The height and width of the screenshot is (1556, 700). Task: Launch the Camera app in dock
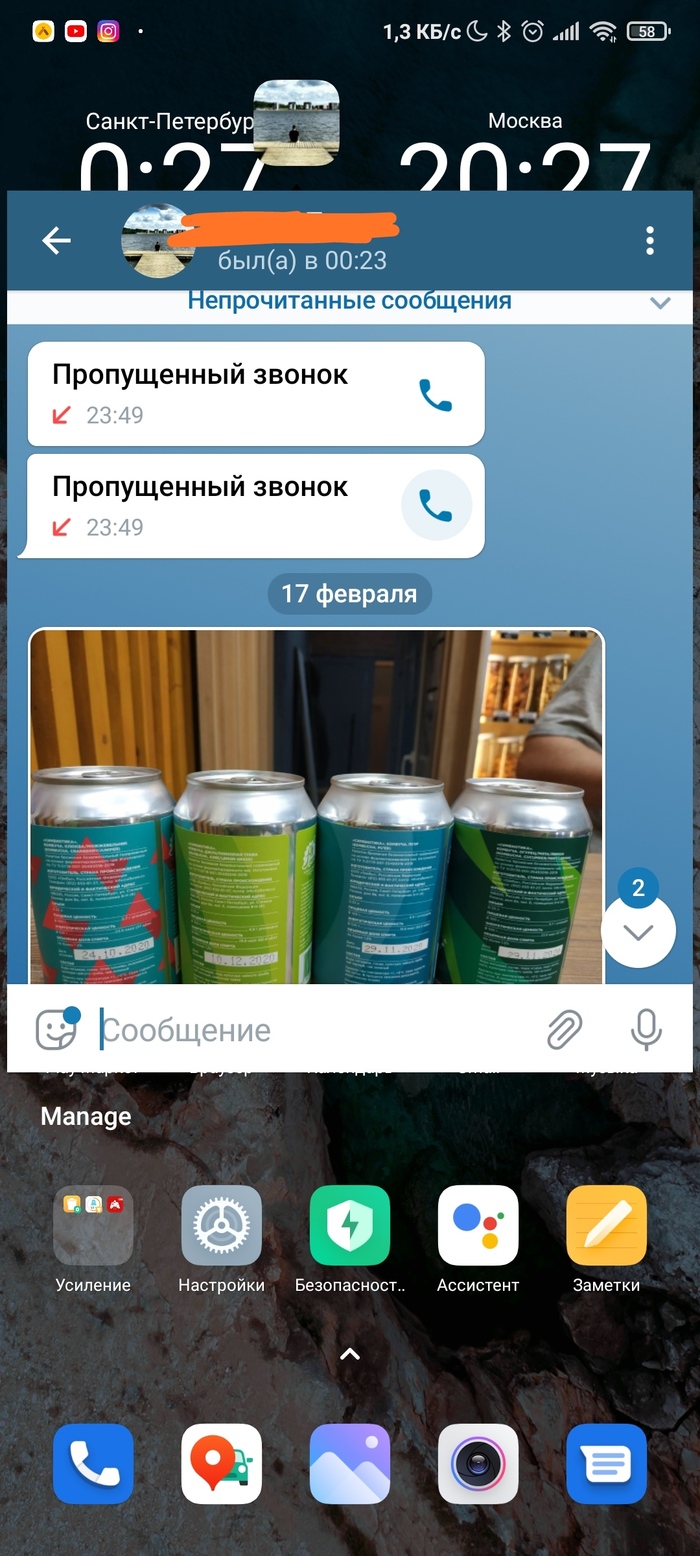pos(478,1464)
